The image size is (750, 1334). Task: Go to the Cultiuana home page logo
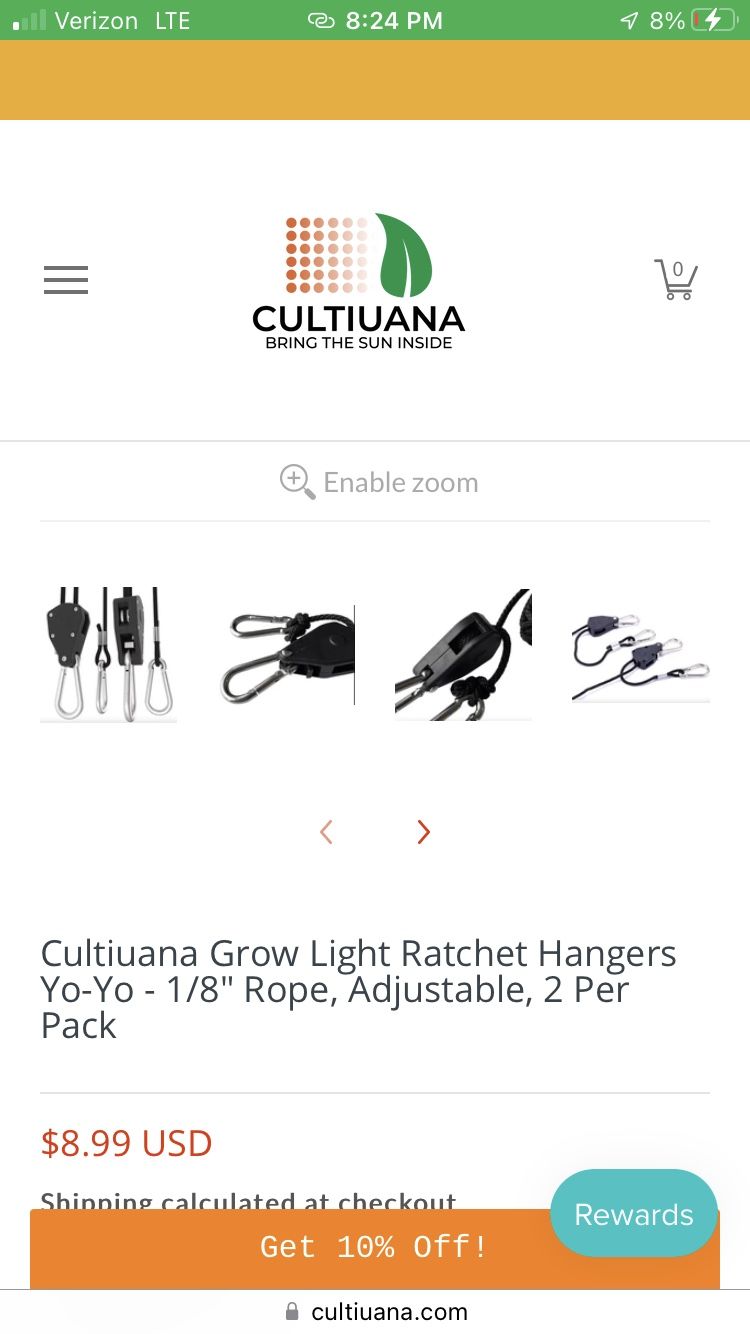(358, 281)
